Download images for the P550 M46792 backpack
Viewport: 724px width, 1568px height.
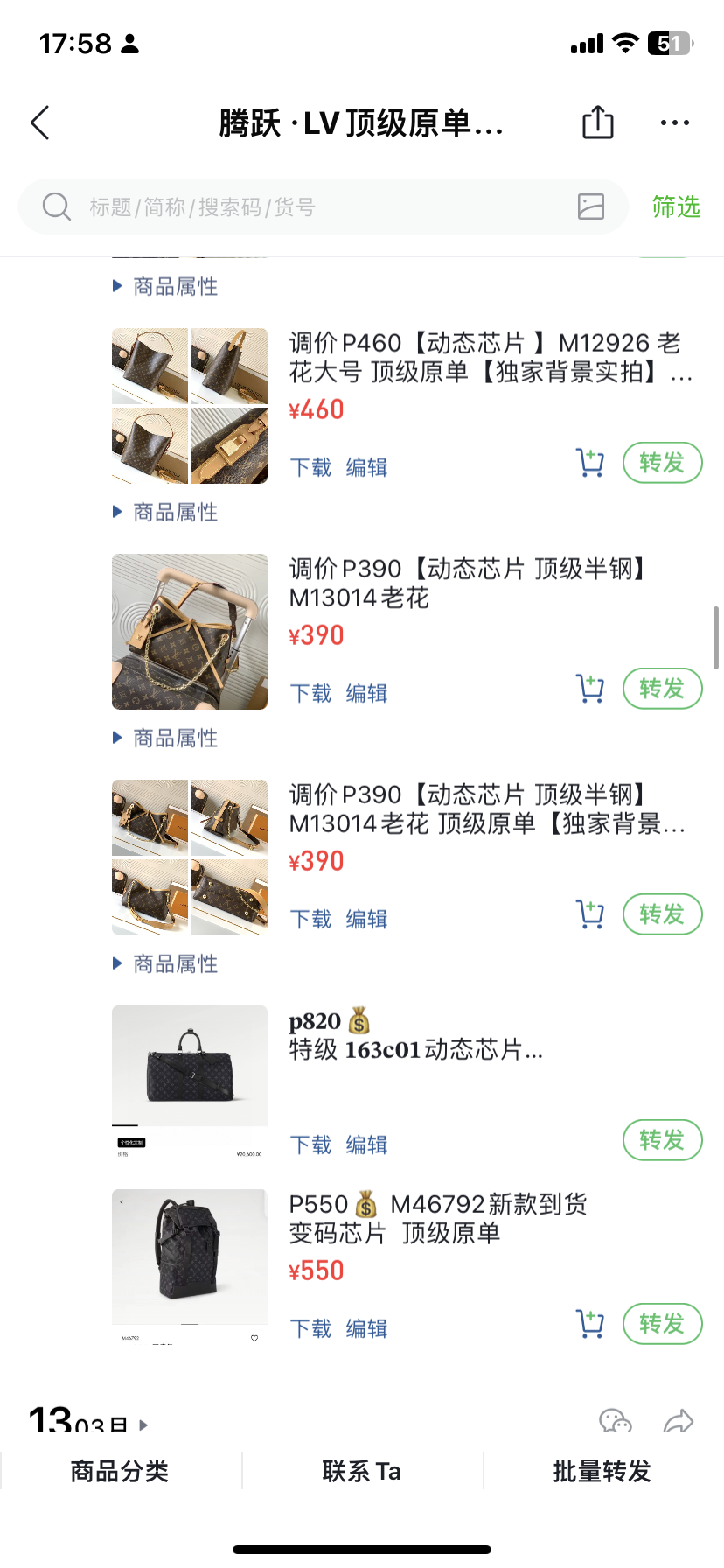[x=310, y=1328]
